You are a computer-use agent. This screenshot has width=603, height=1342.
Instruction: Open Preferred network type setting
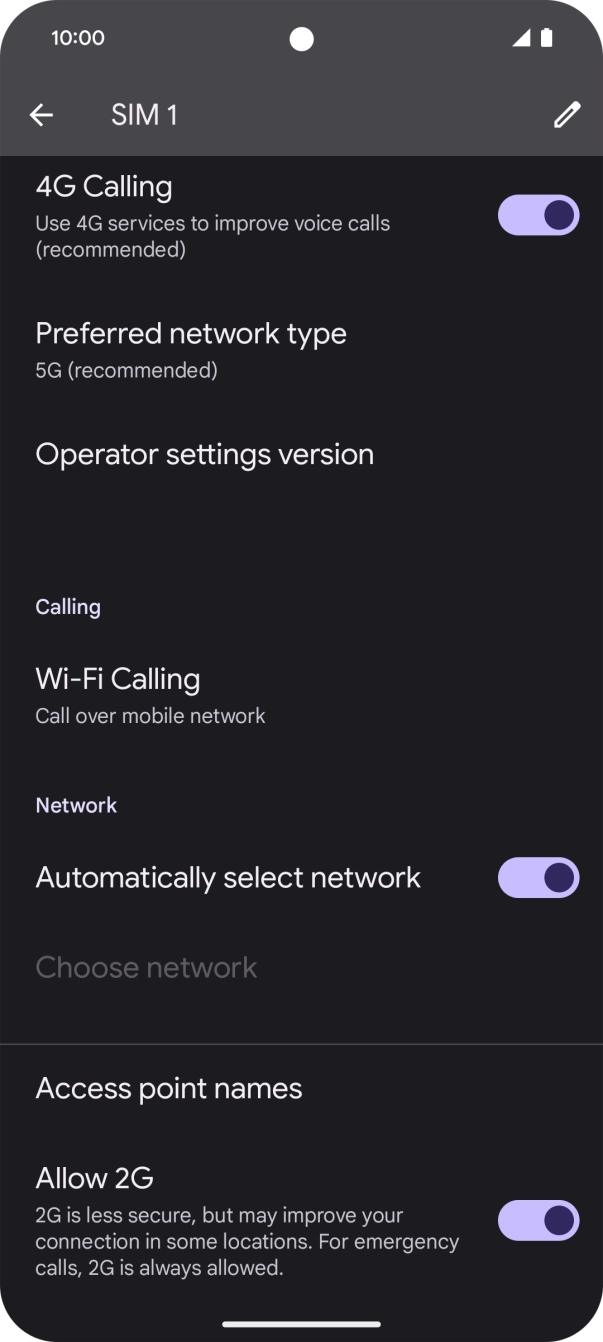(x=191, y=348)
